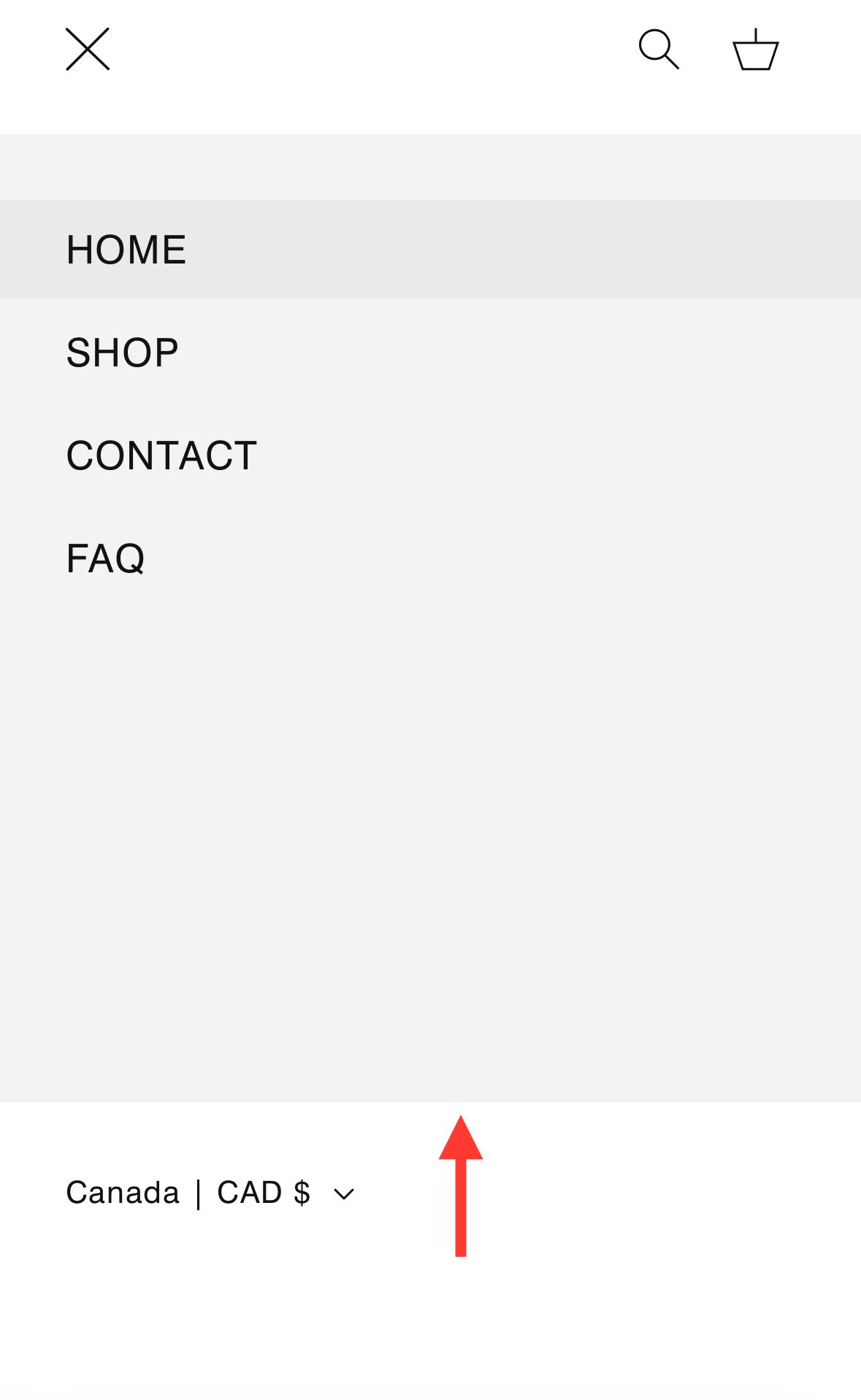The height and width of the screenshot is (1400, 861).
Task: Open the SHOP menu item
Action: (430, 353)
